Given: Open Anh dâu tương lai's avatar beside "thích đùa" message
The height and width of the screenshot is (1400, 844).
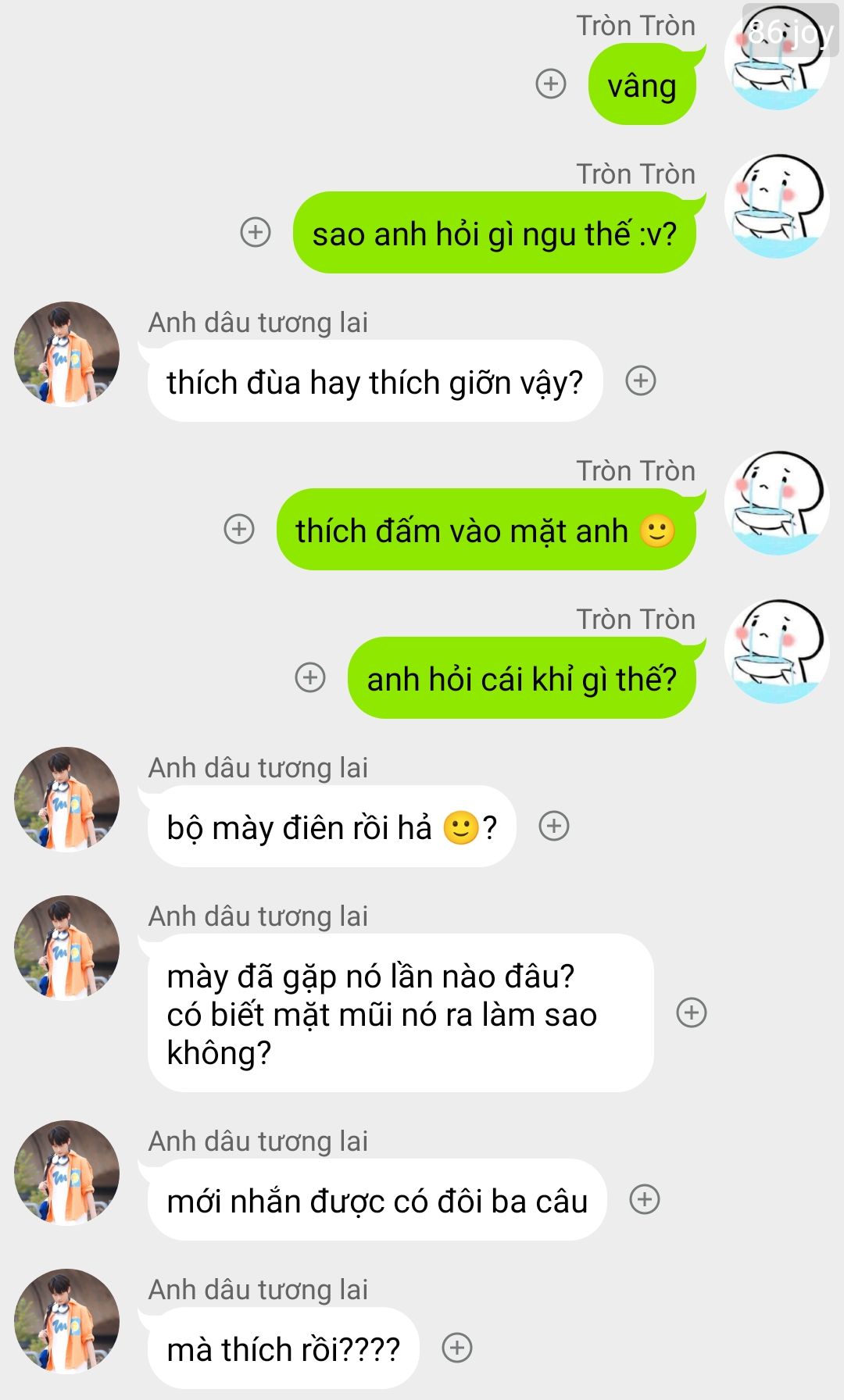Looking at the screenshot, I should (x=67, y=354).
